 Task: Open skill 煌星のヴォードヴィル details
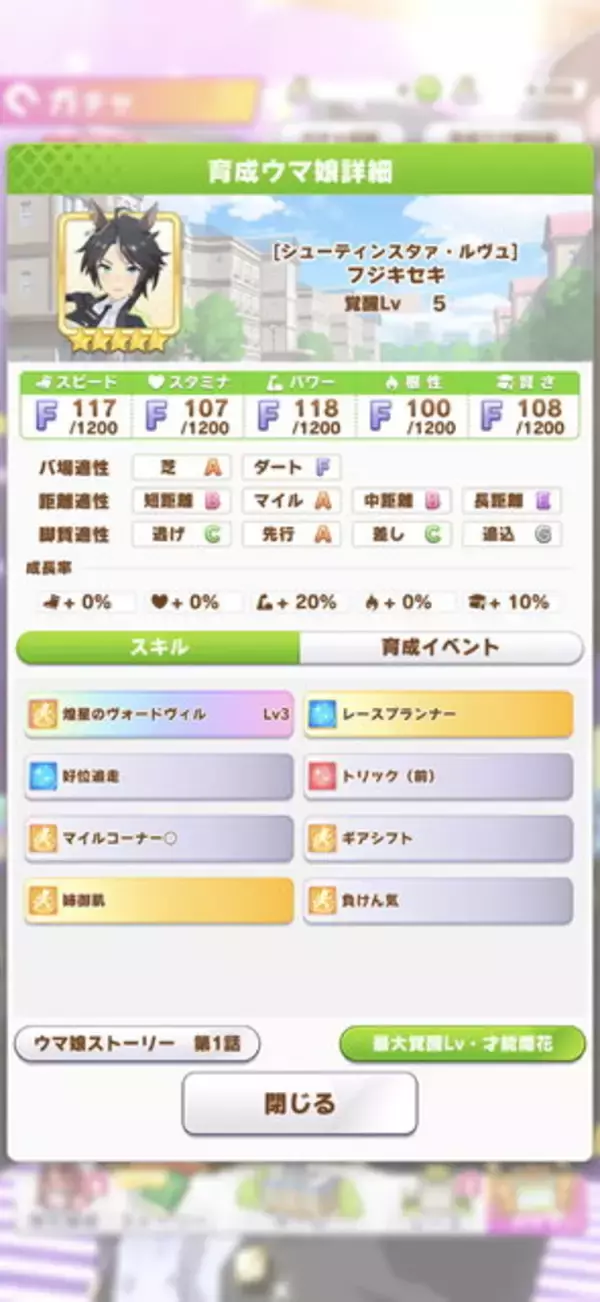[159, 714]
